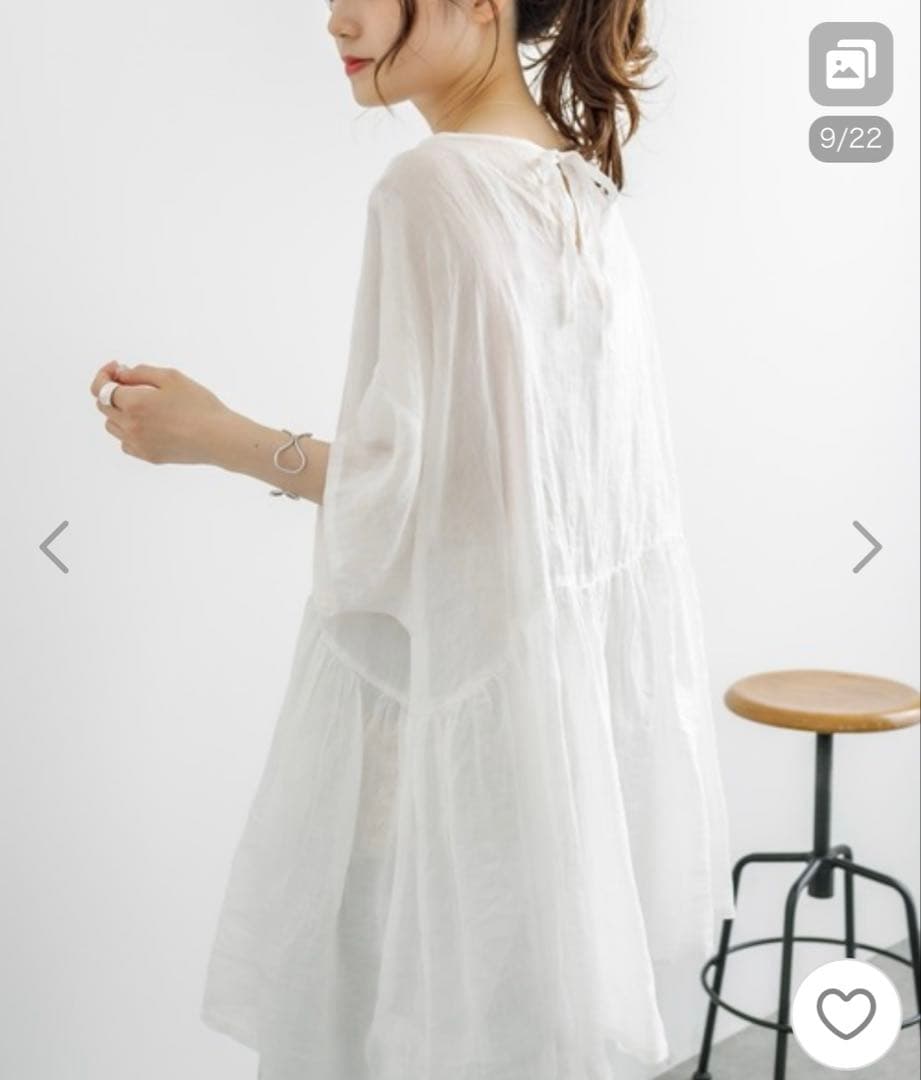
Task: Go to the next product photo
Action: tap(867, 547)
